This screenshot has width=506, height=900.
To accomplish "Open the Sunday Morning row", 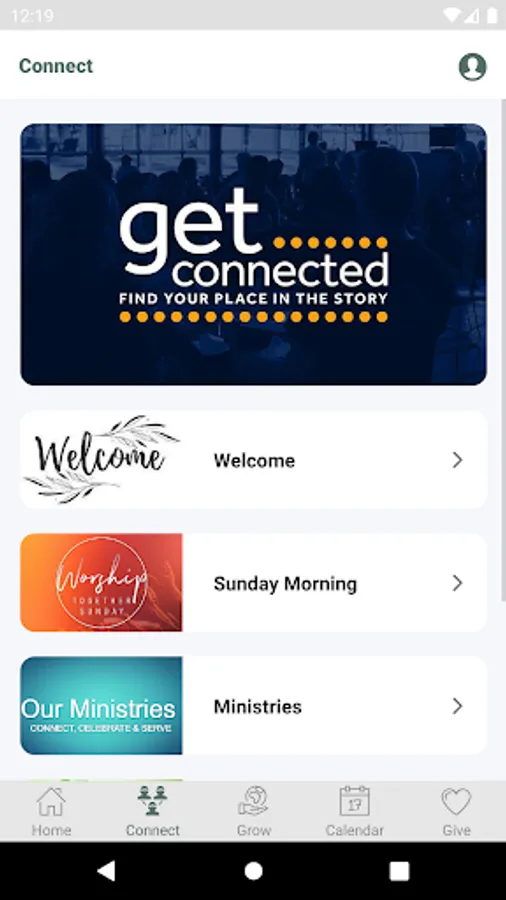I will pos(254,583).
